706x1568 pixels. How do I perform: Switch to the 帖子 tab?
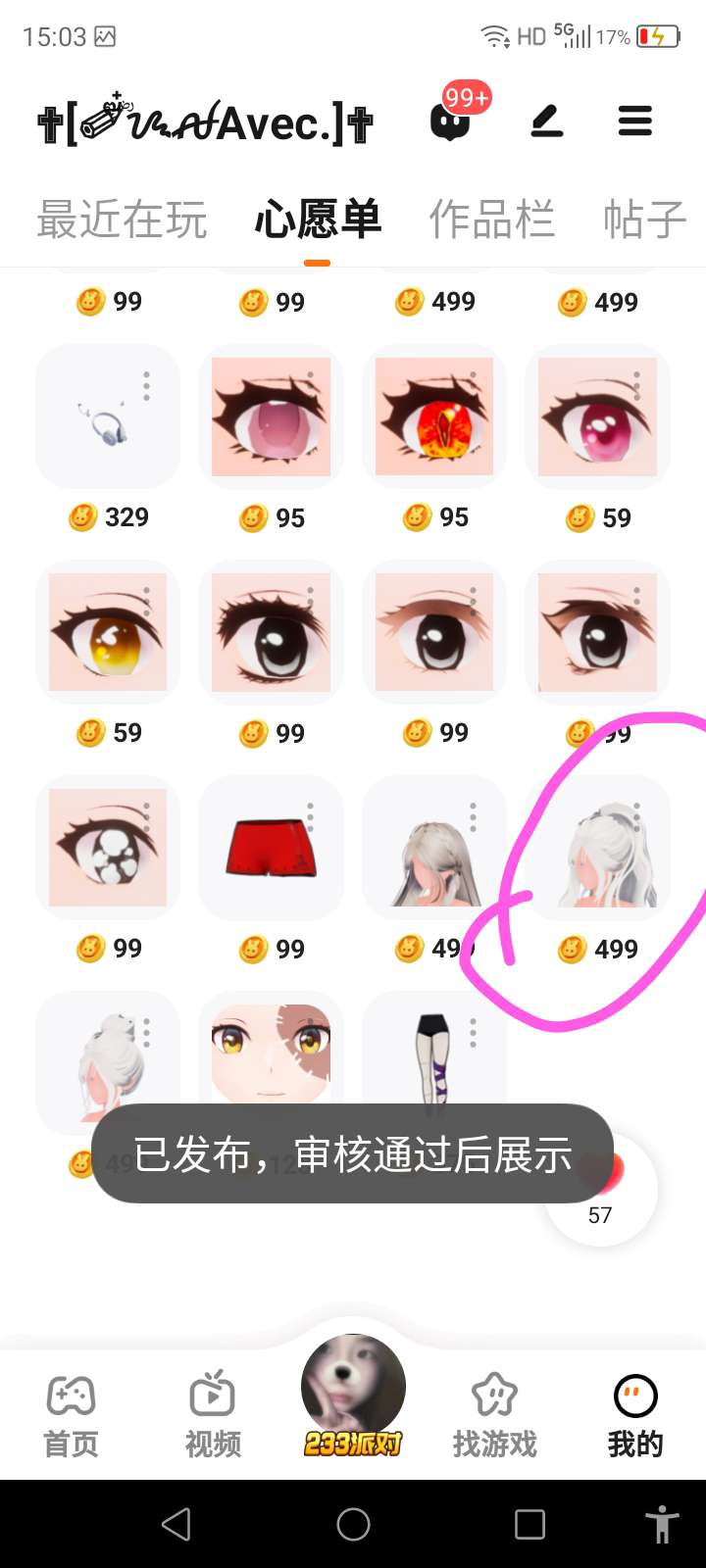[643, 220]
